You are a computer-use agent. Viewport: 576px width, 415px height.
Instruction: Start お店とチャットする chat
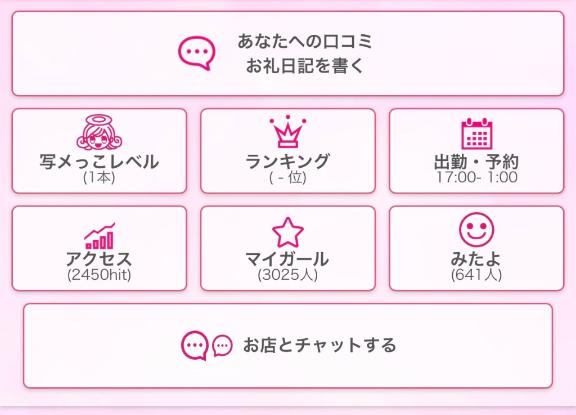[288, 346]
